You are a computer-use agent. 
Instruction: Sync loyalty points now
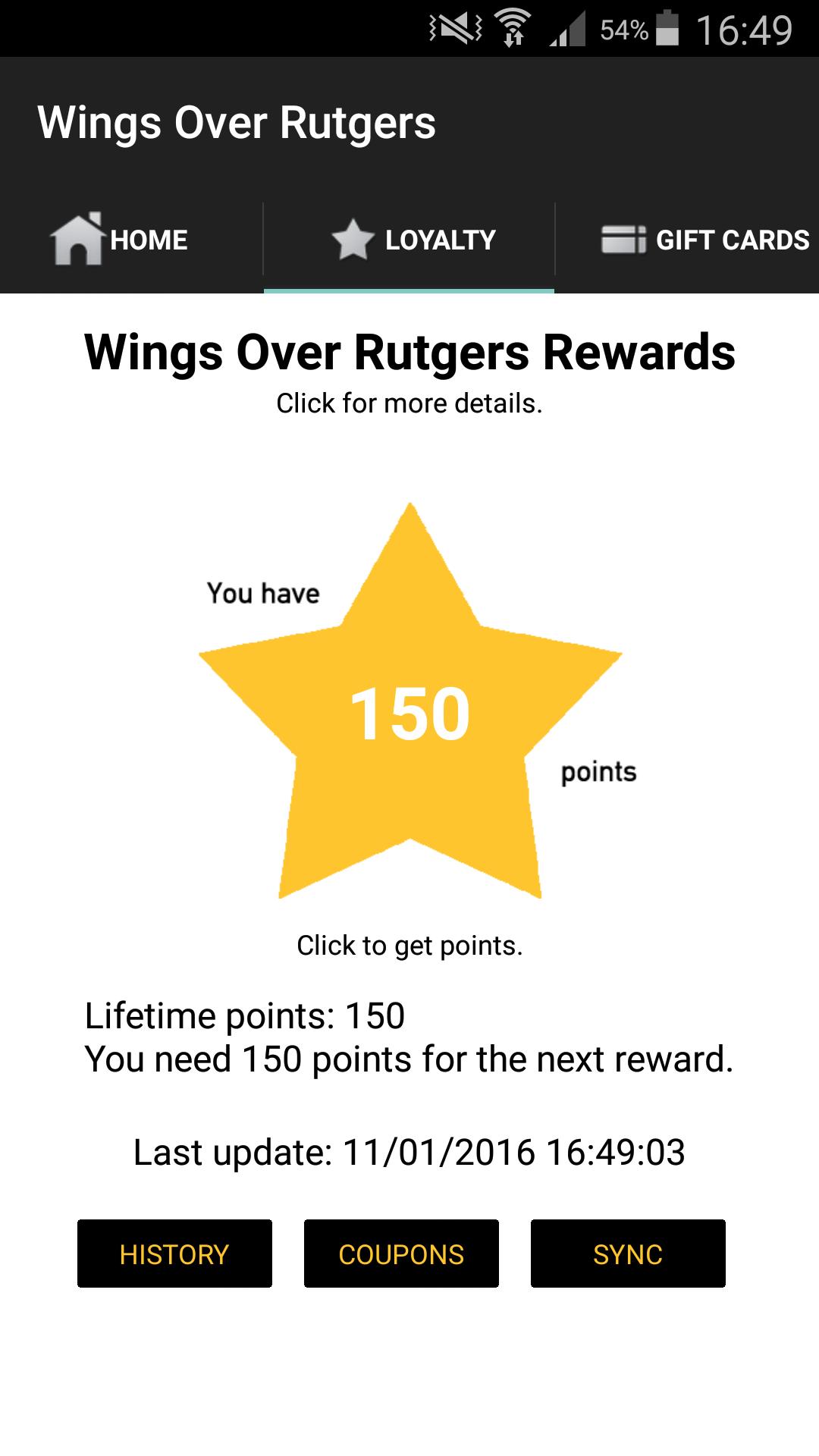628,1254
